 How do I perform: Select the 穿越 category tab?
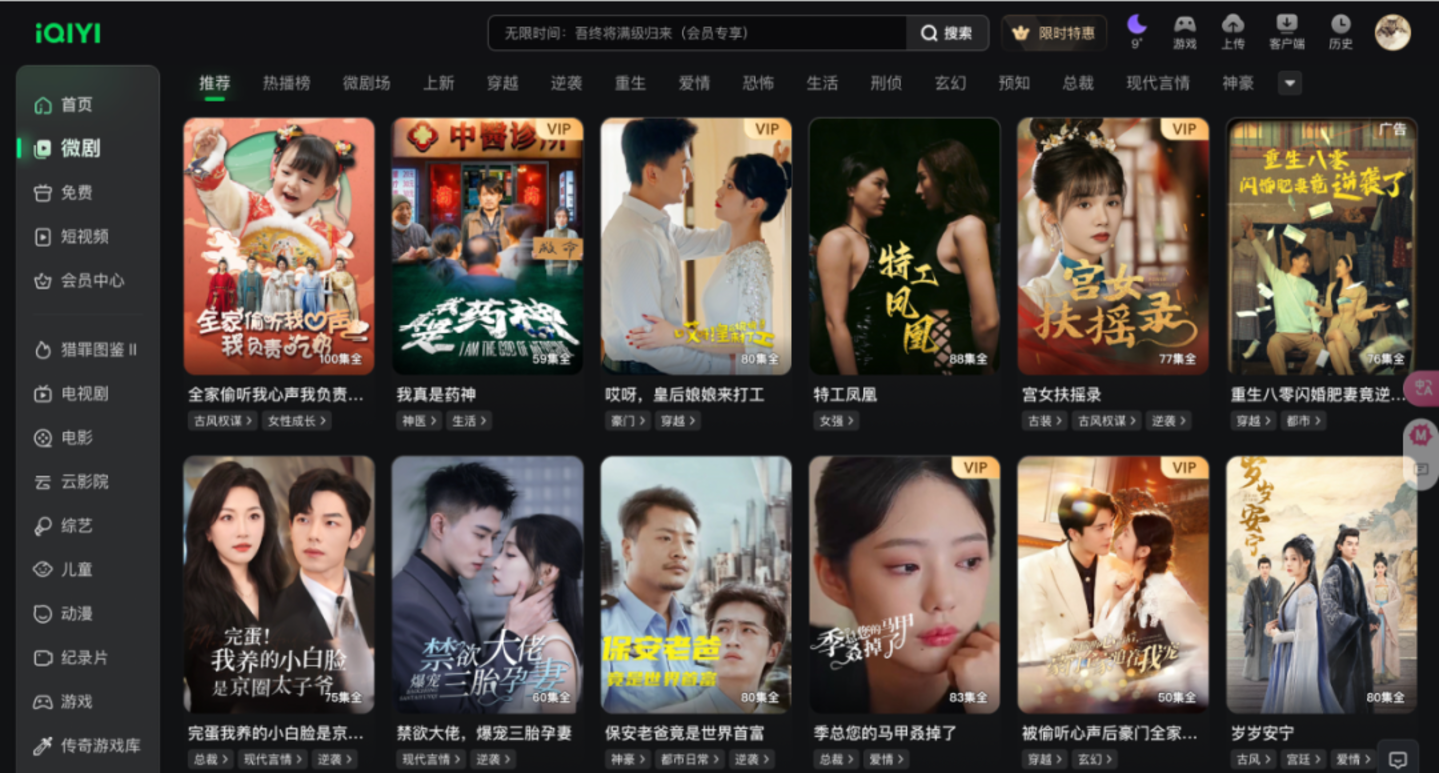tap(502, 83)
